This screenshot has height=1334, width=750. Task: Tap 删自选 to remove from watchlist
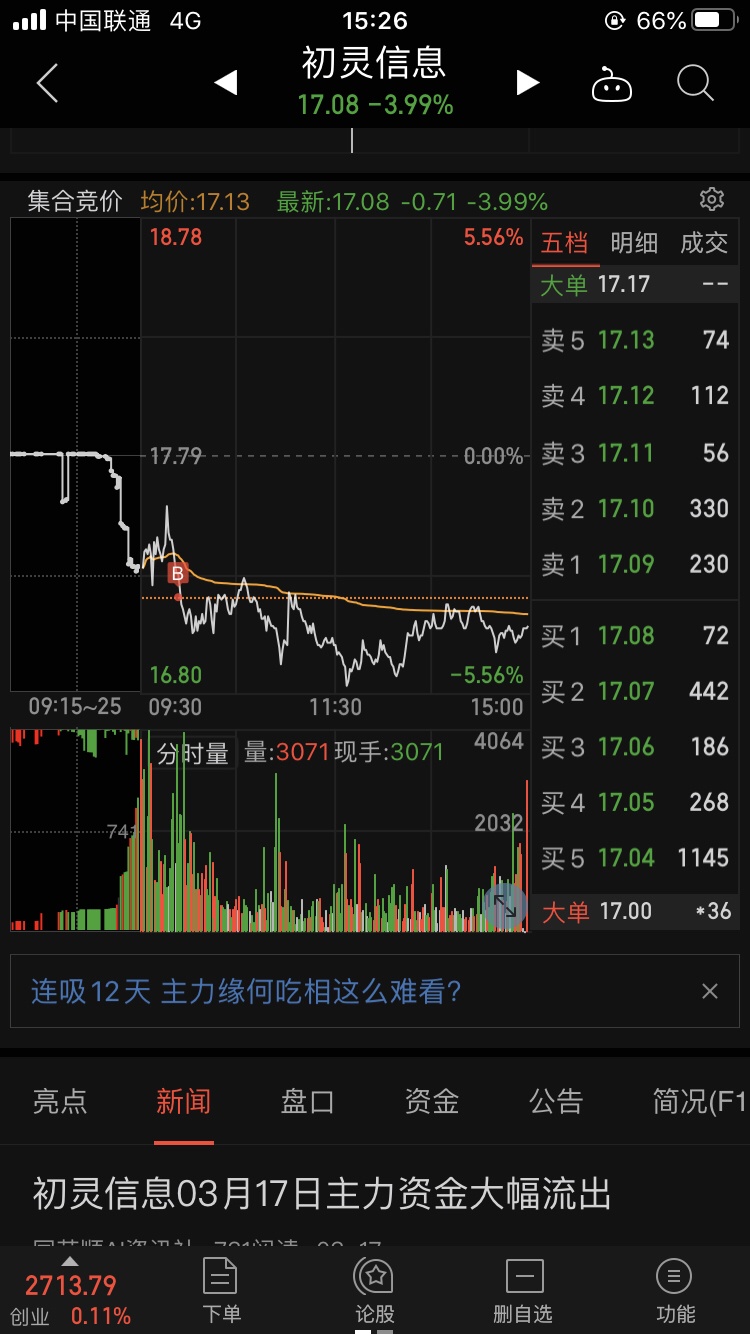pyautogui.click(x=523, y=1290)
